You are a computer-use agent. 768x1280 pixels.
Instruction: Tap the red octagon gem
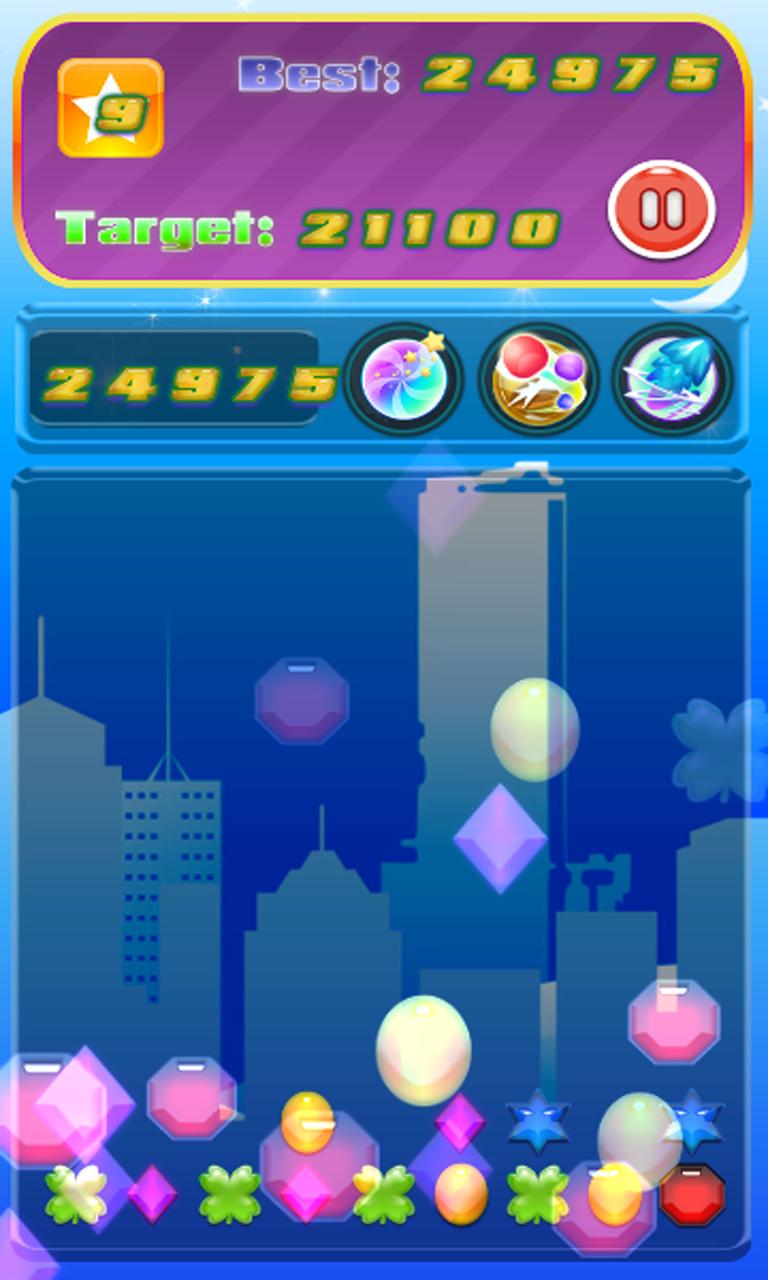tap(692, 1195)
